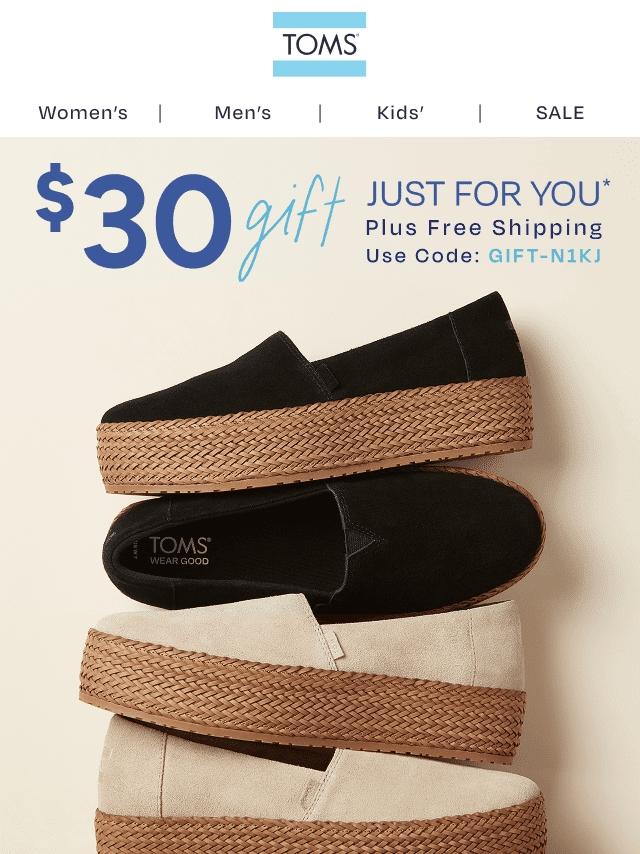This screenshot has width=640, height=854.
Task: Open the Women's section link
Action: click(x=83, y=113)
